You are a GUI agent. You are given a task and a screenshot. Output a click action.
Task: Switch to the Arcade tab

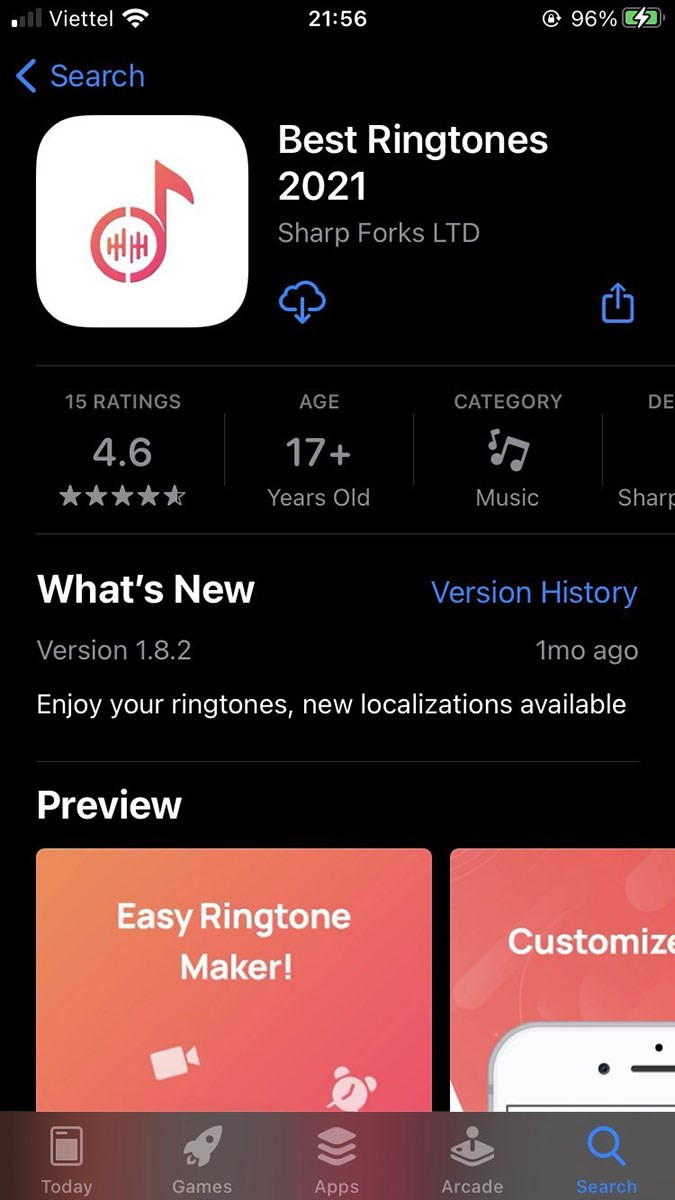[472, 1158]
